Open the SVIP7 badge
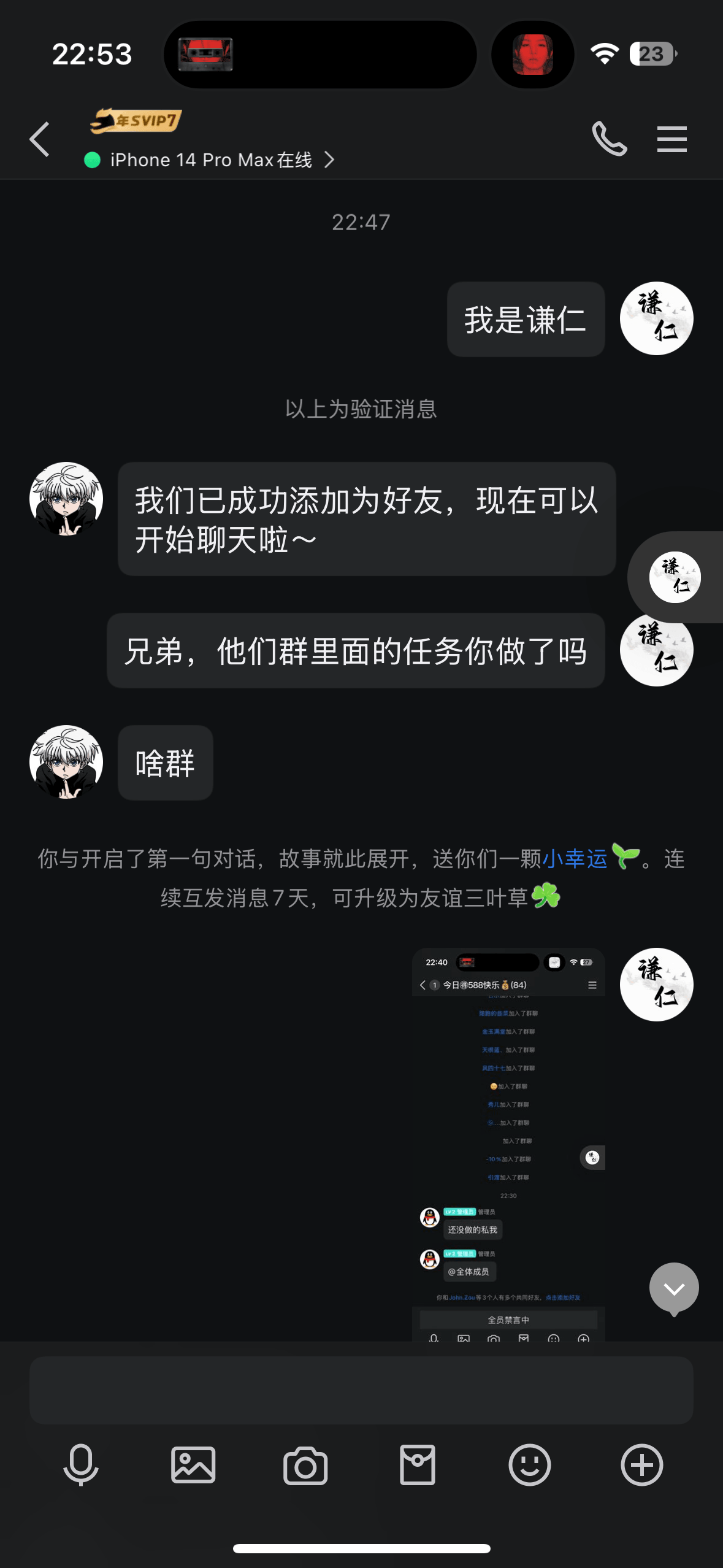This screenshot has width=723, height=1568. point(136,120)
